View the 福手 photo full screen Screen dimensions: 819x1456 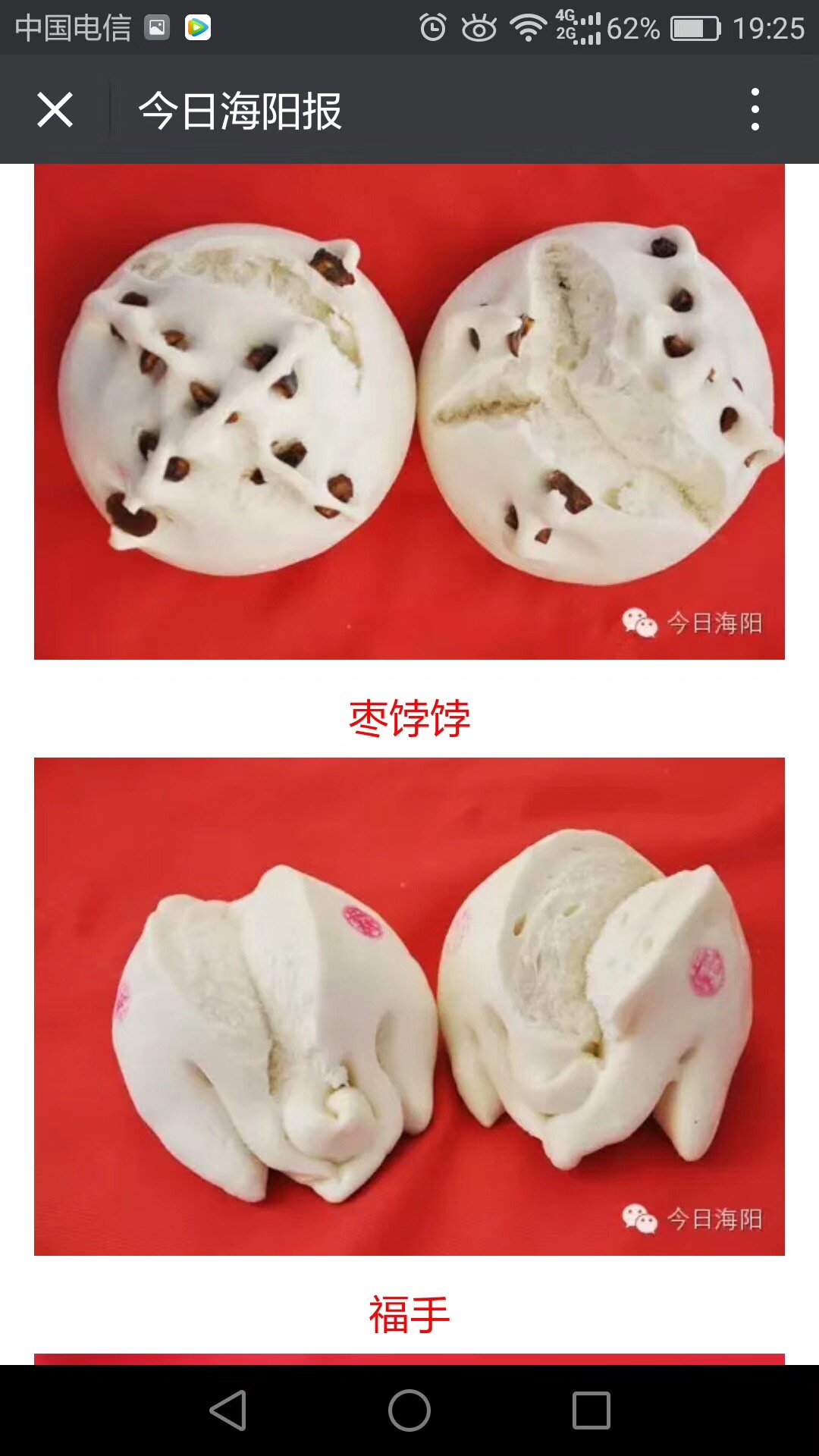[x=409, y=1006]
